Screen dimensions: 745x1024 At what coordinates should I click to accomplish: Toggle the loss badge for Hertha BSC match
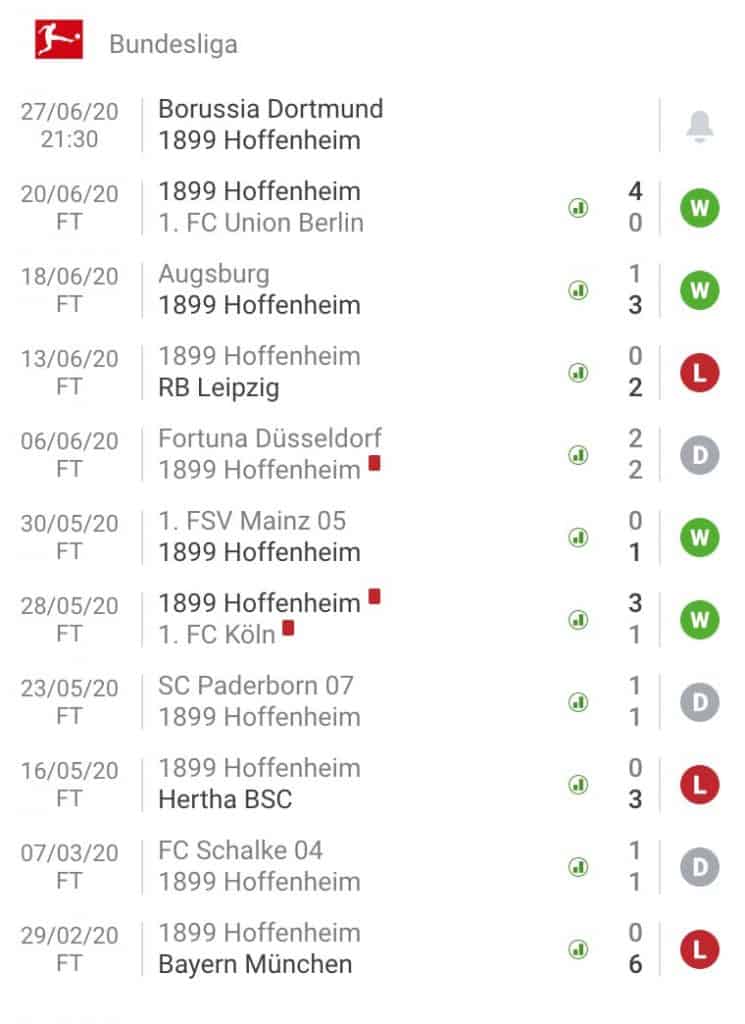[x=698, y=783]
